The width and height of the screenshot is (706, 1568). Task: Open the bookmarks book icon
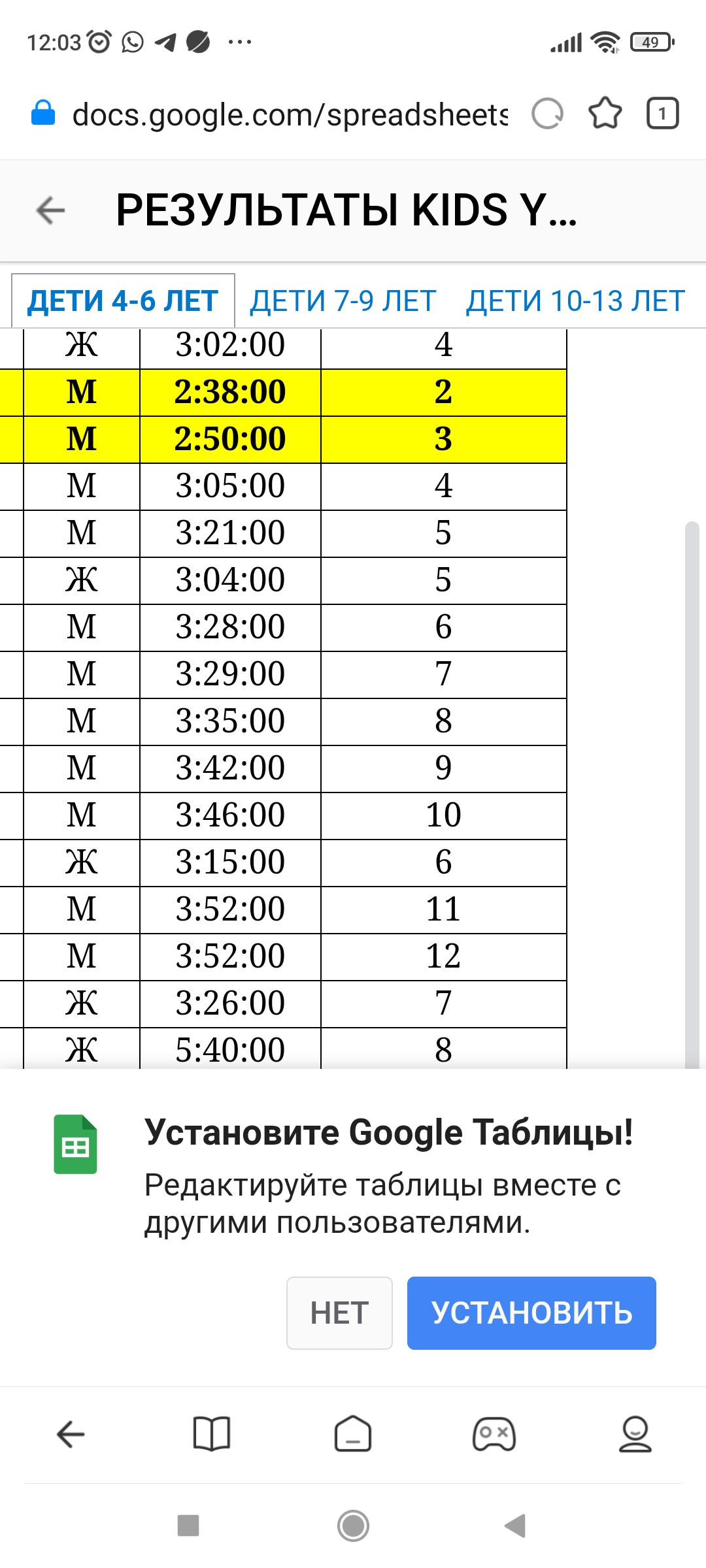[212, 1433]
